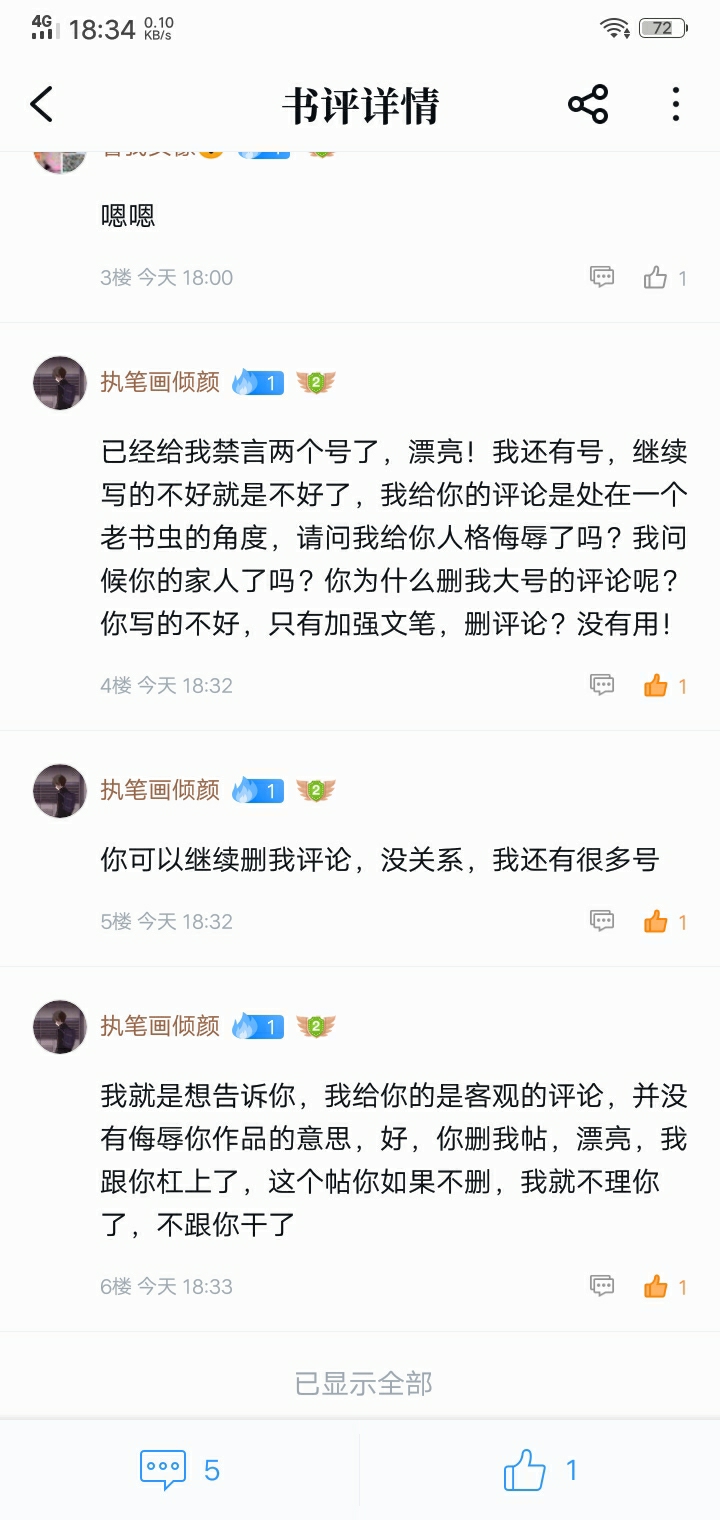Viewport: 720px width, 1520px height.
Task: Like this review via bottom thumbs-up
Action: [540, 1470]
